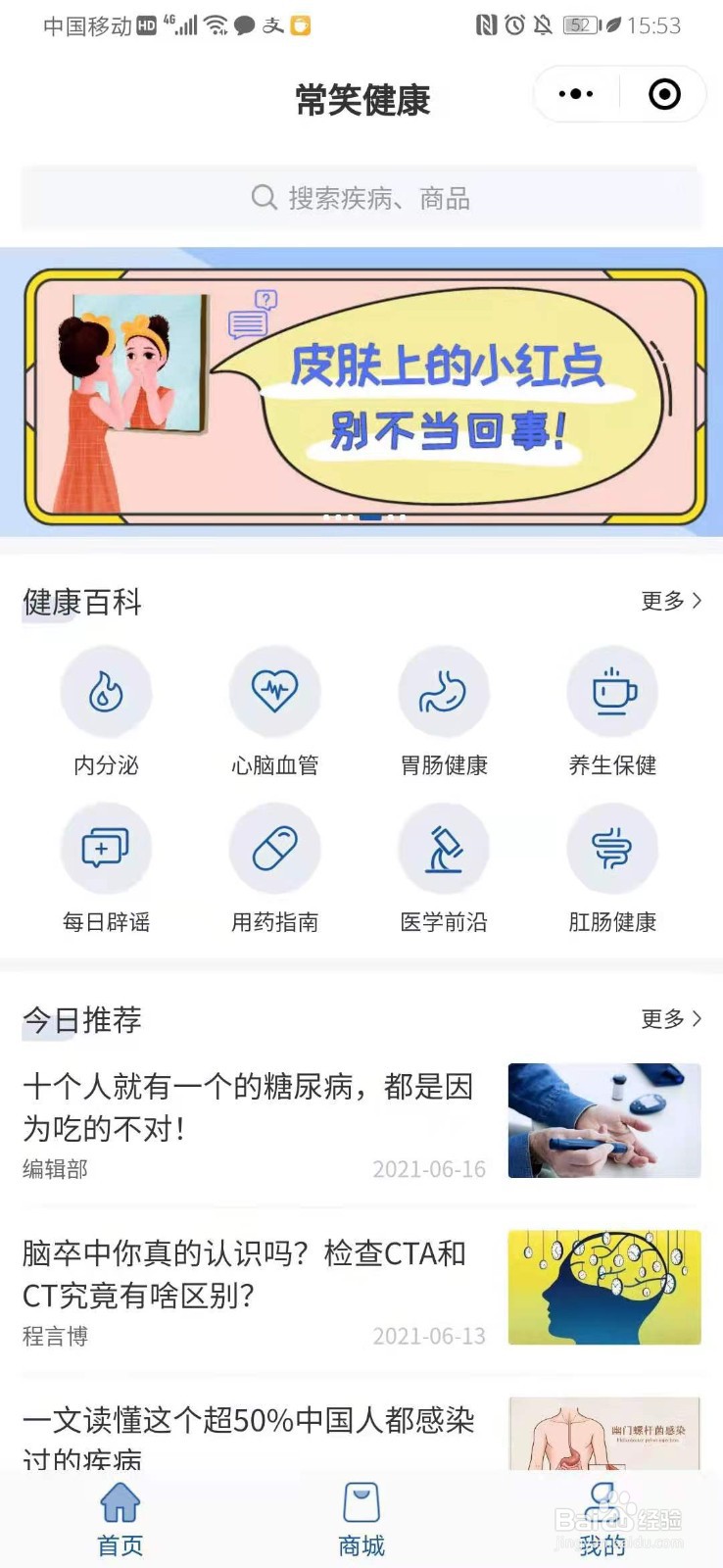The image size is (723, 1568).
Task: Select the 用药指南 pill icon
Action: point(275,848)
